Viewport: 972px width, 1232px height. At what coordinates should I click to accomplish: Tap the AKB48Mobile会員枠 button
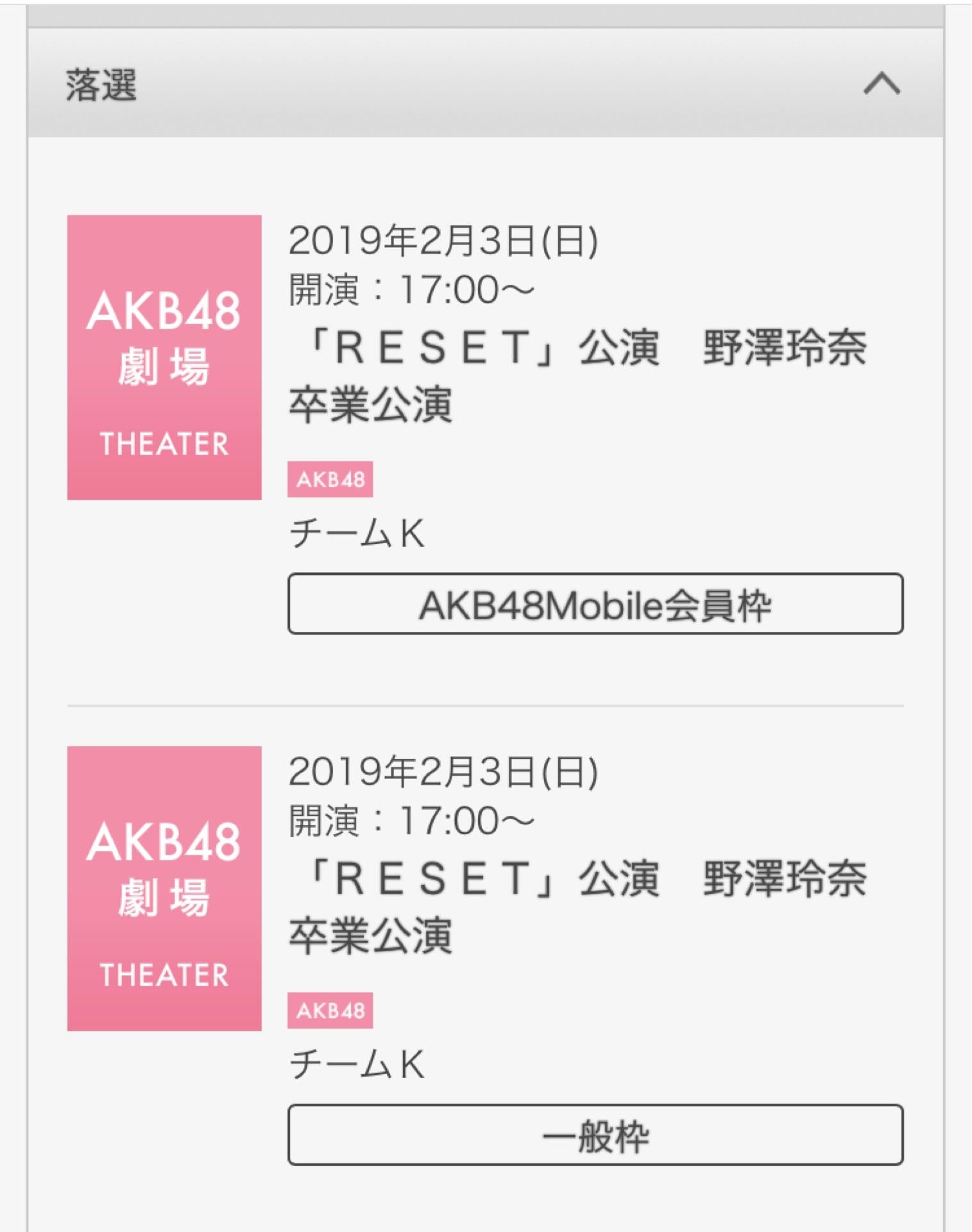click(x=595, y=604)
